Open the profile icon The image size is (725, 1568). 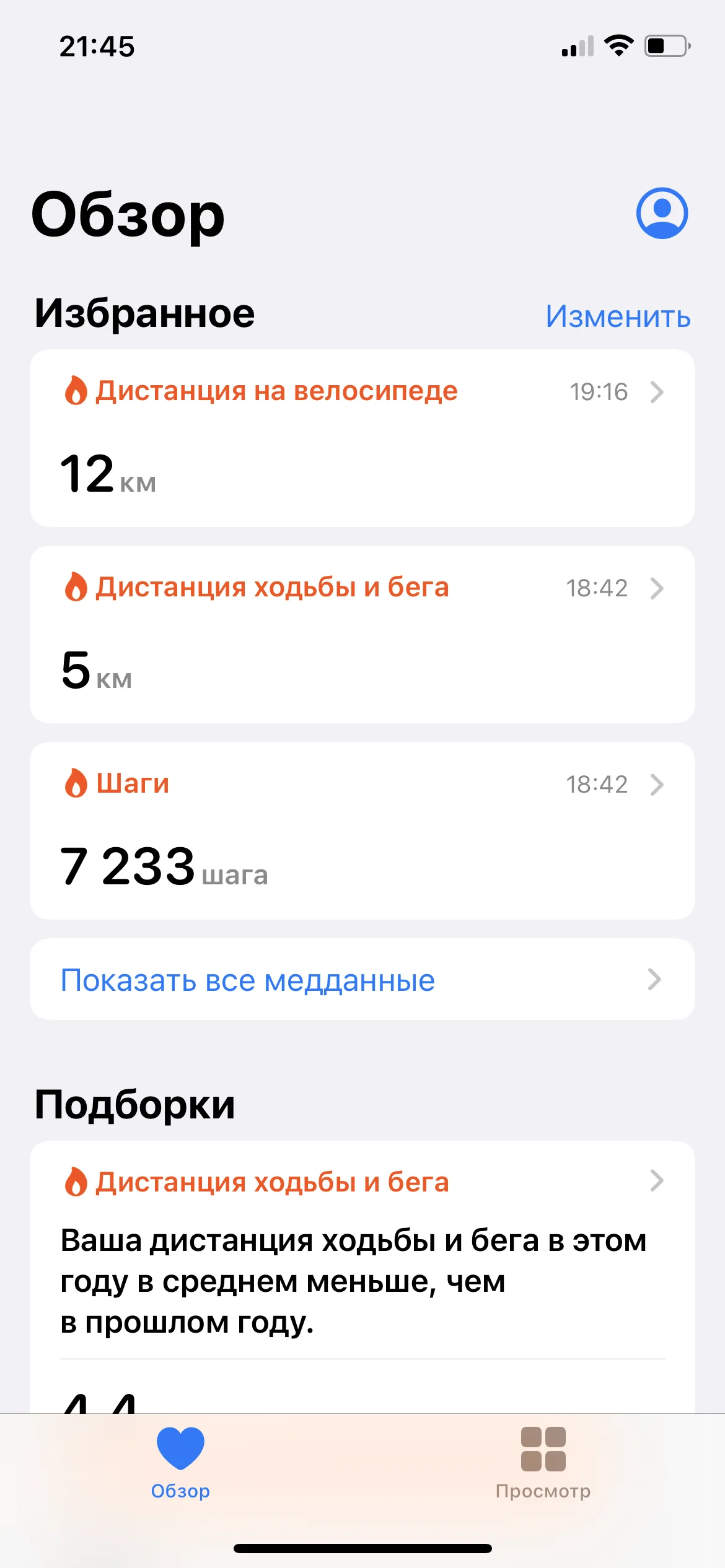tap(662, 213)
